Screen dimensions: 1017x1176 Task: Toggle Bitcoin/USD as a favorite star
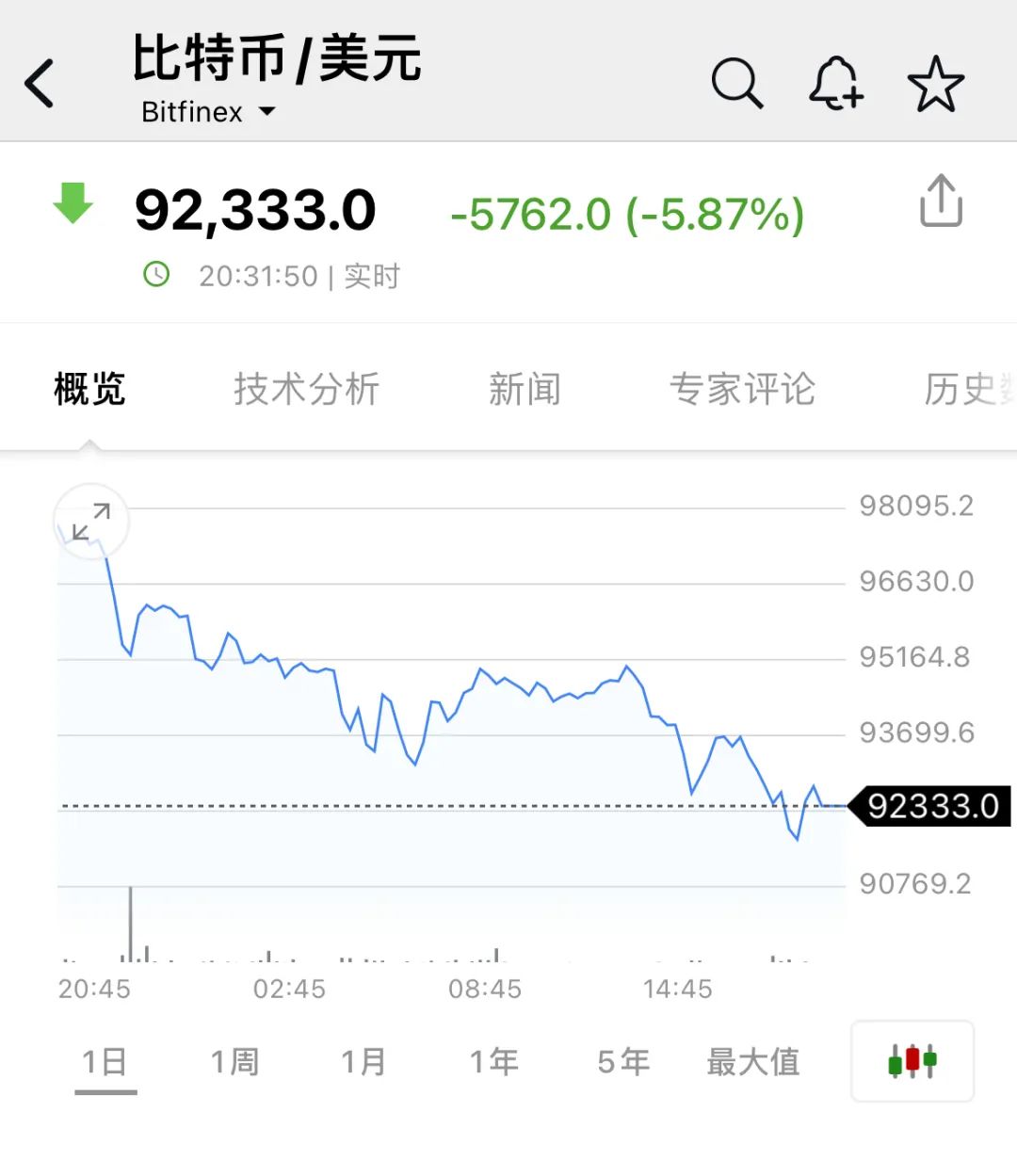[x=935, y=83]
